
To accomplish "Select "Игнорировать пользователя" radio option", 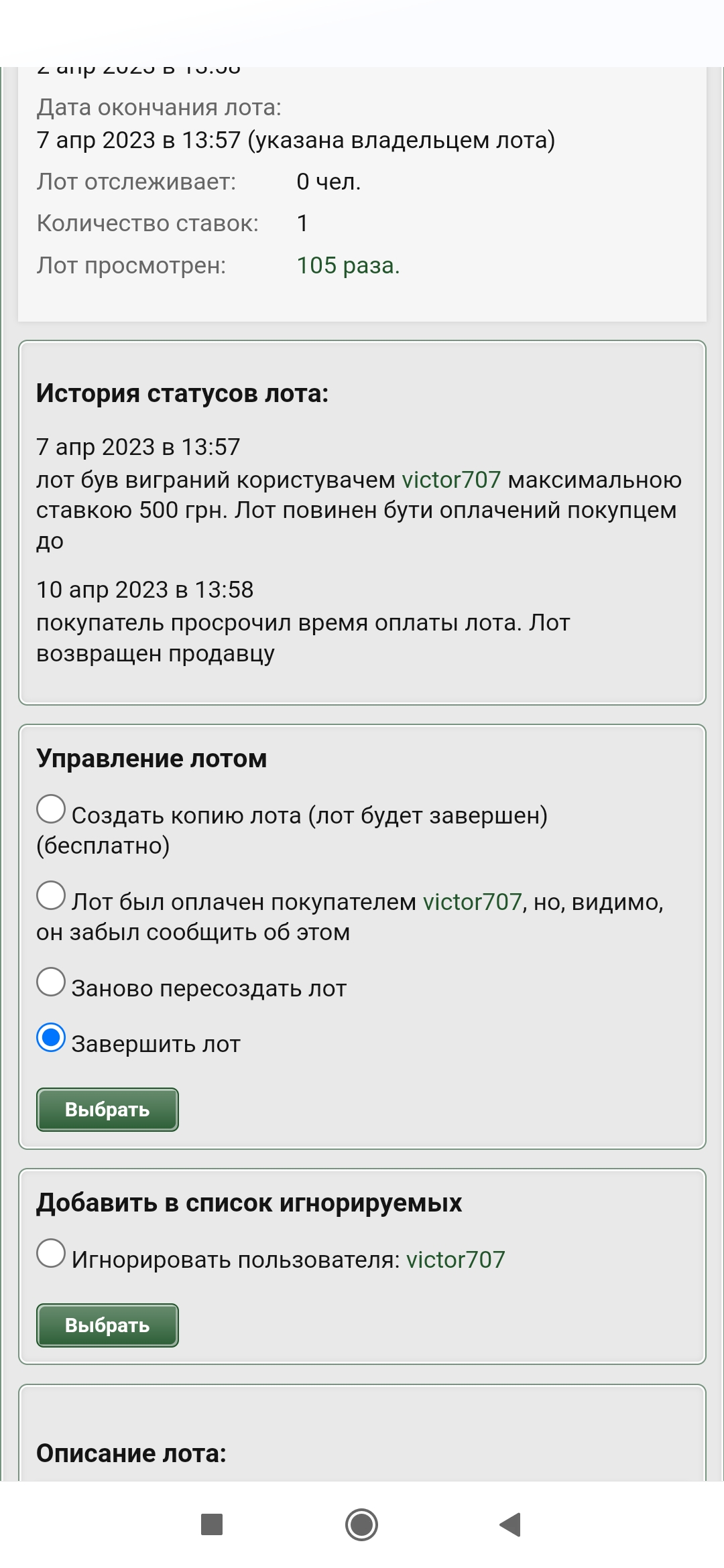I will coord(51,1254).
